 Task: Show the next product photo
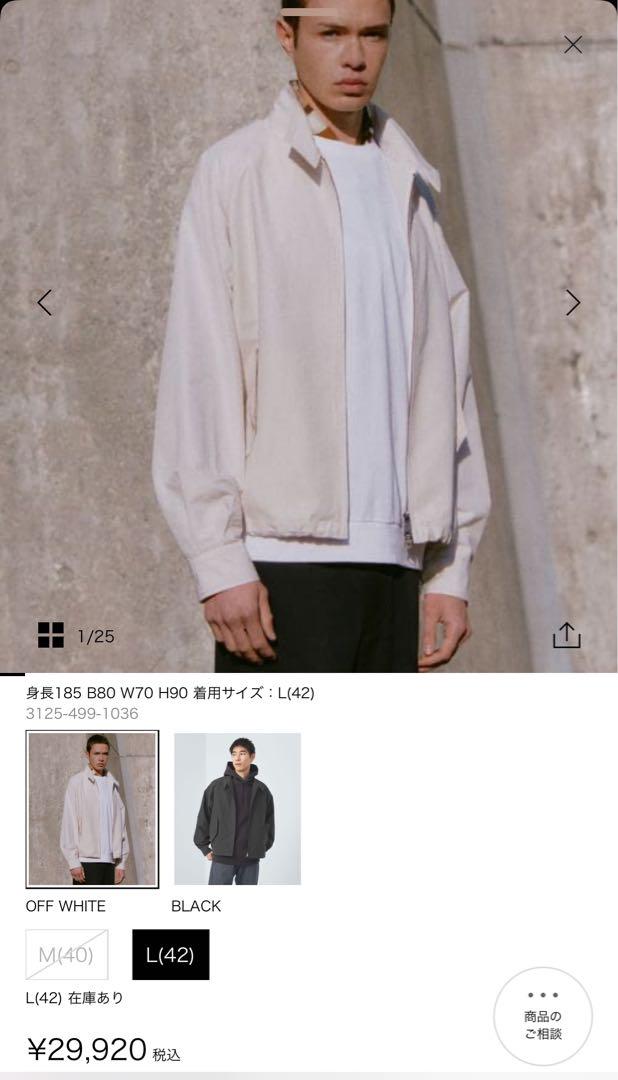coord(573,302)
